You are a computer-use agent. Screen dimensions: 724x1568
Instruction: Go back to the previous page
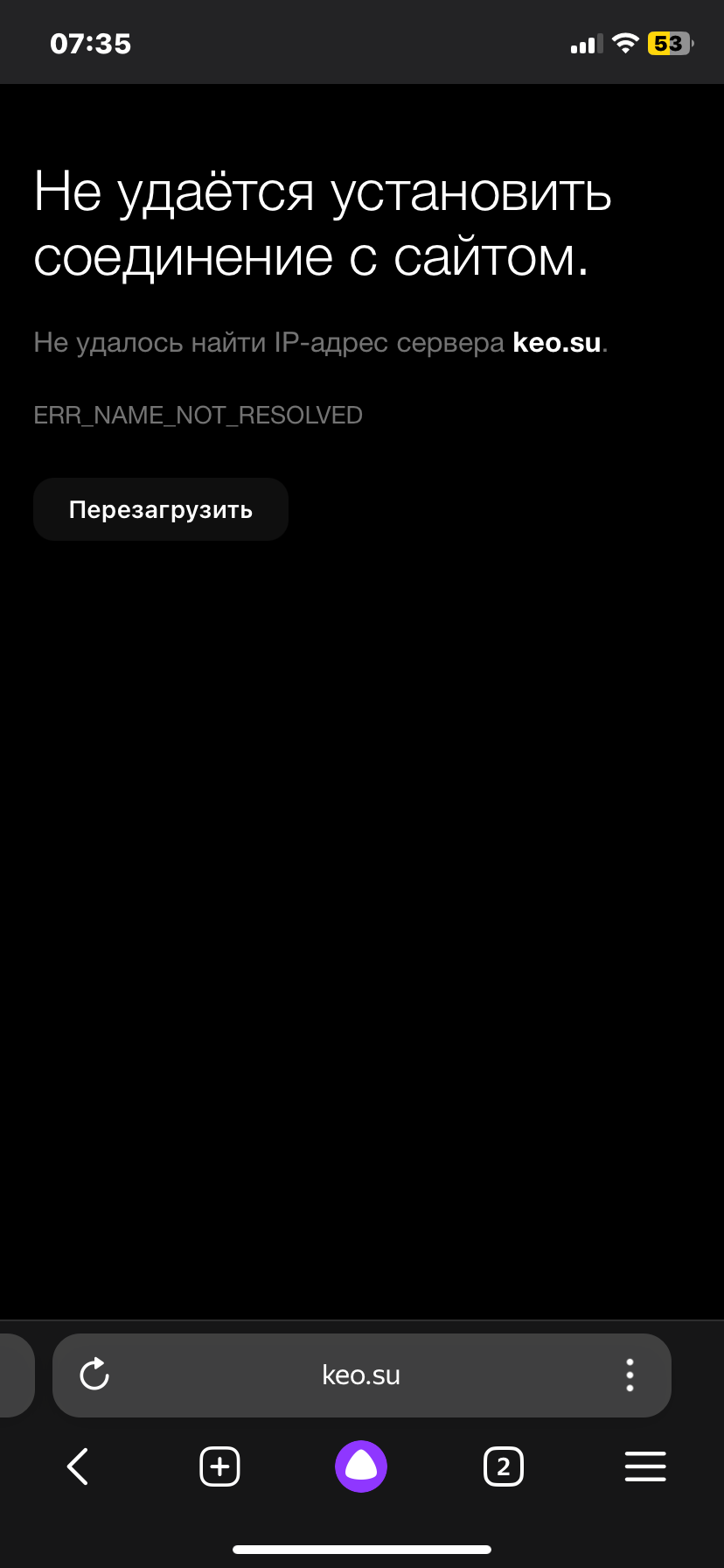pos(78,1466)
